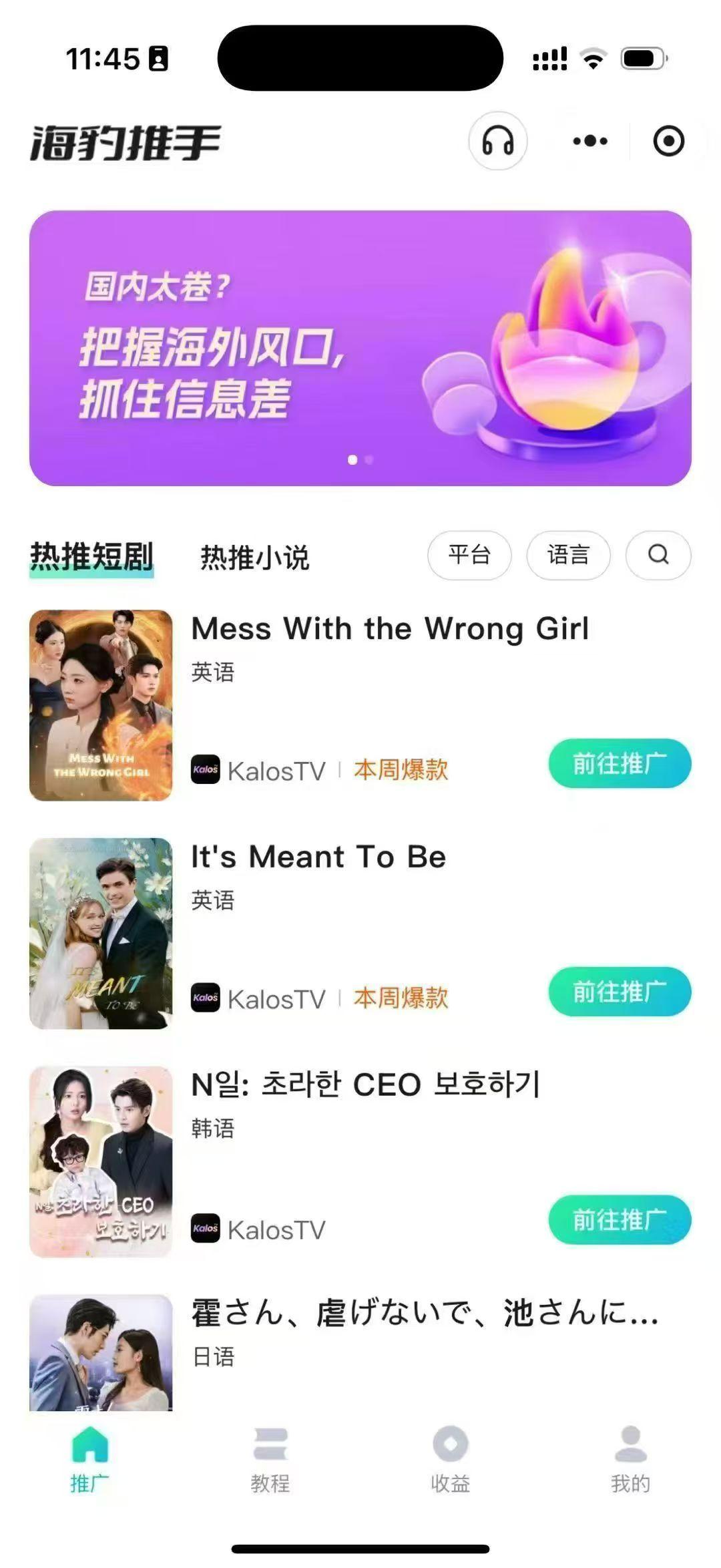Close the mini program via circle icon
The height and width of the screenshot is (1568, 721).
tap(668, 141)
